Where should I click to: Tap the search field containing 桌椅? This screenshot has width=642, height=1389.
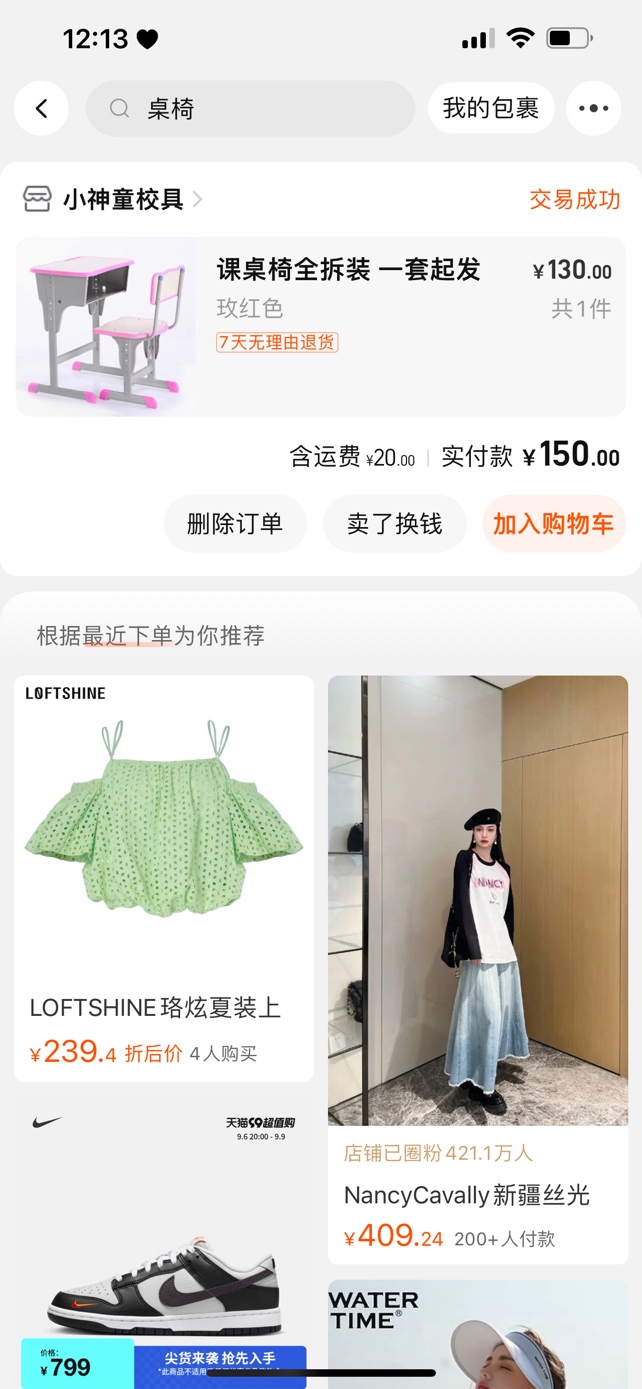tap(250, 109)
